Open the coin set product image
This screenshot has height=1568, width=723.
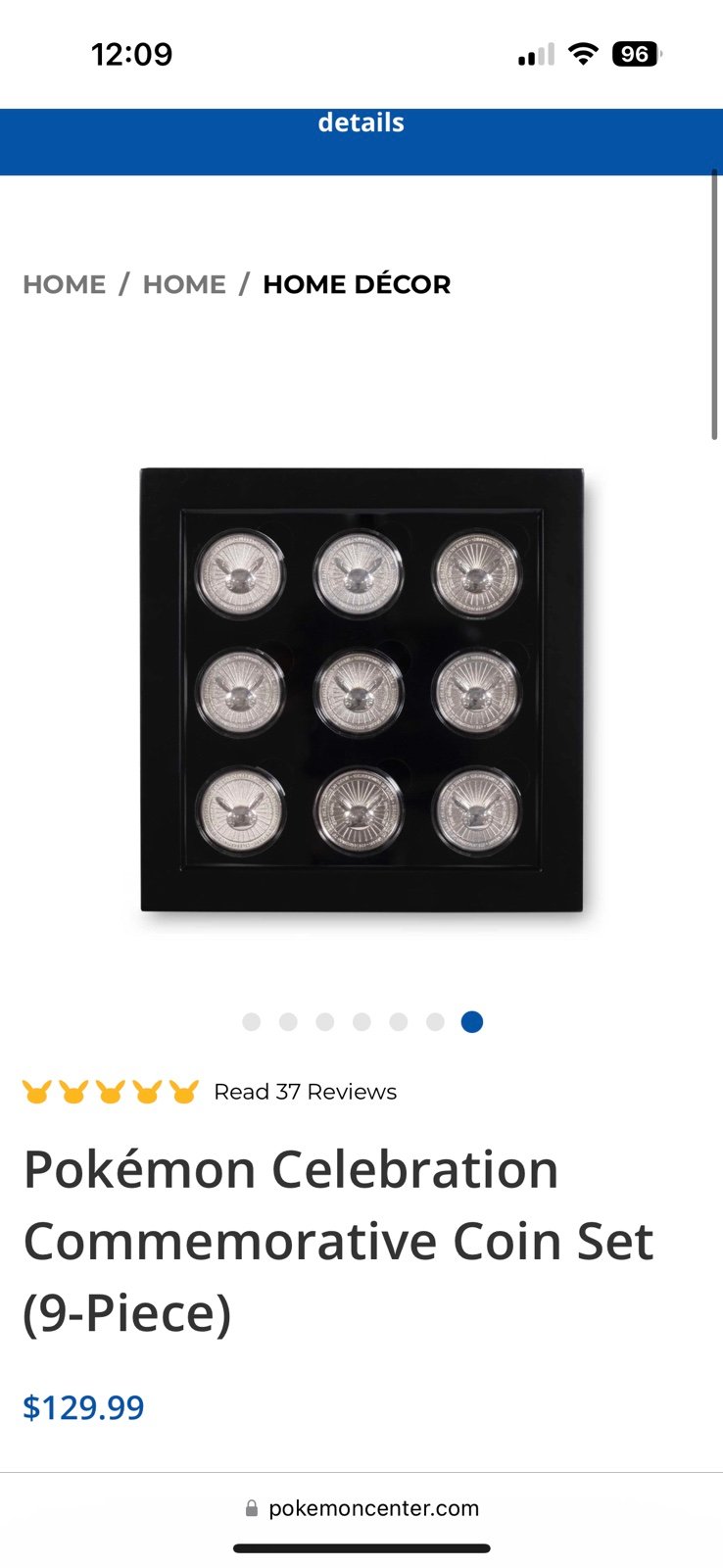pyautogui.click(x=361, y=690)
